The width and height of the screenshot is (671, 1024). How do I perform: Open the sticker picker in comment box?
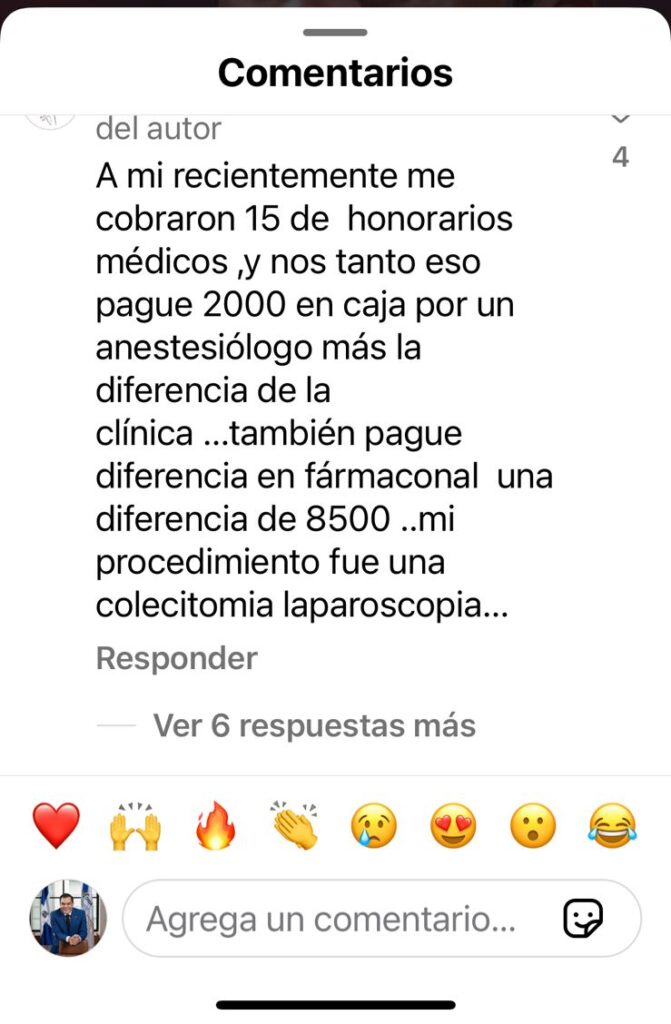[x=583, y=918]
